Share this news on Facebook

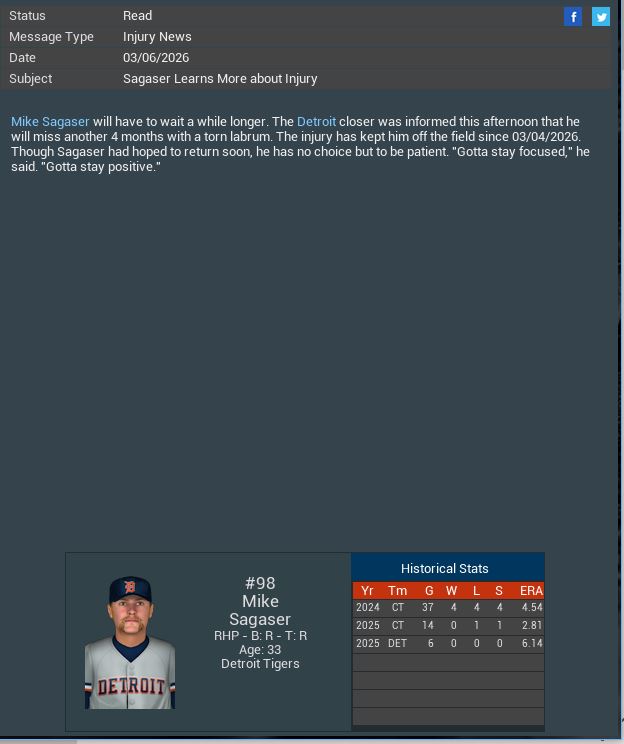[573, 17]
